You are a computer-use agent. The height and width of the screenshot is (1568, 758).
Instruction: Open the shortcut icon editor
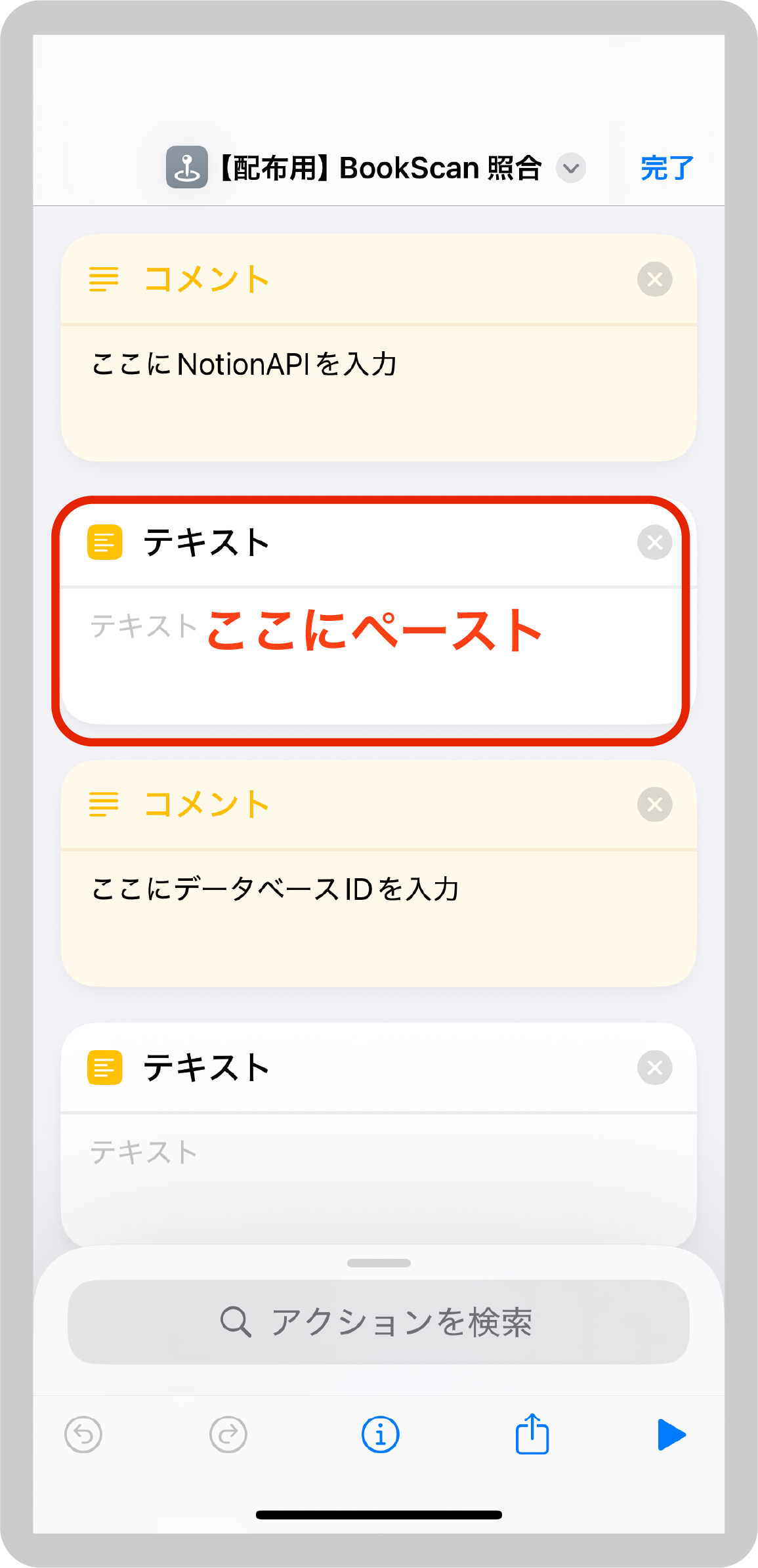point(186,167)
